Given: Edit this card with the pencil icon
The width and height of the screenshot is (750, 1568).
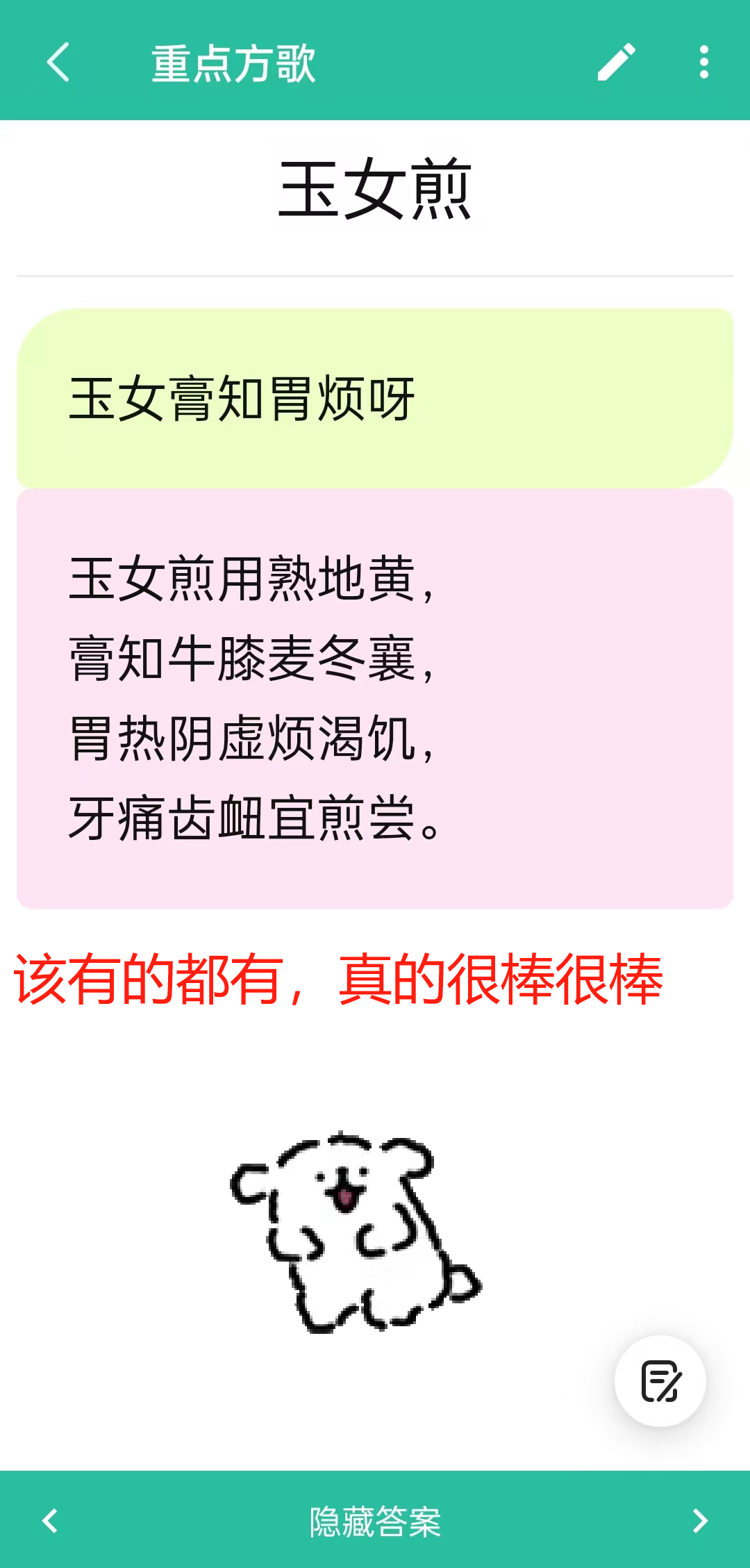Looking at the screenshot, I should [x=616, y=63].
